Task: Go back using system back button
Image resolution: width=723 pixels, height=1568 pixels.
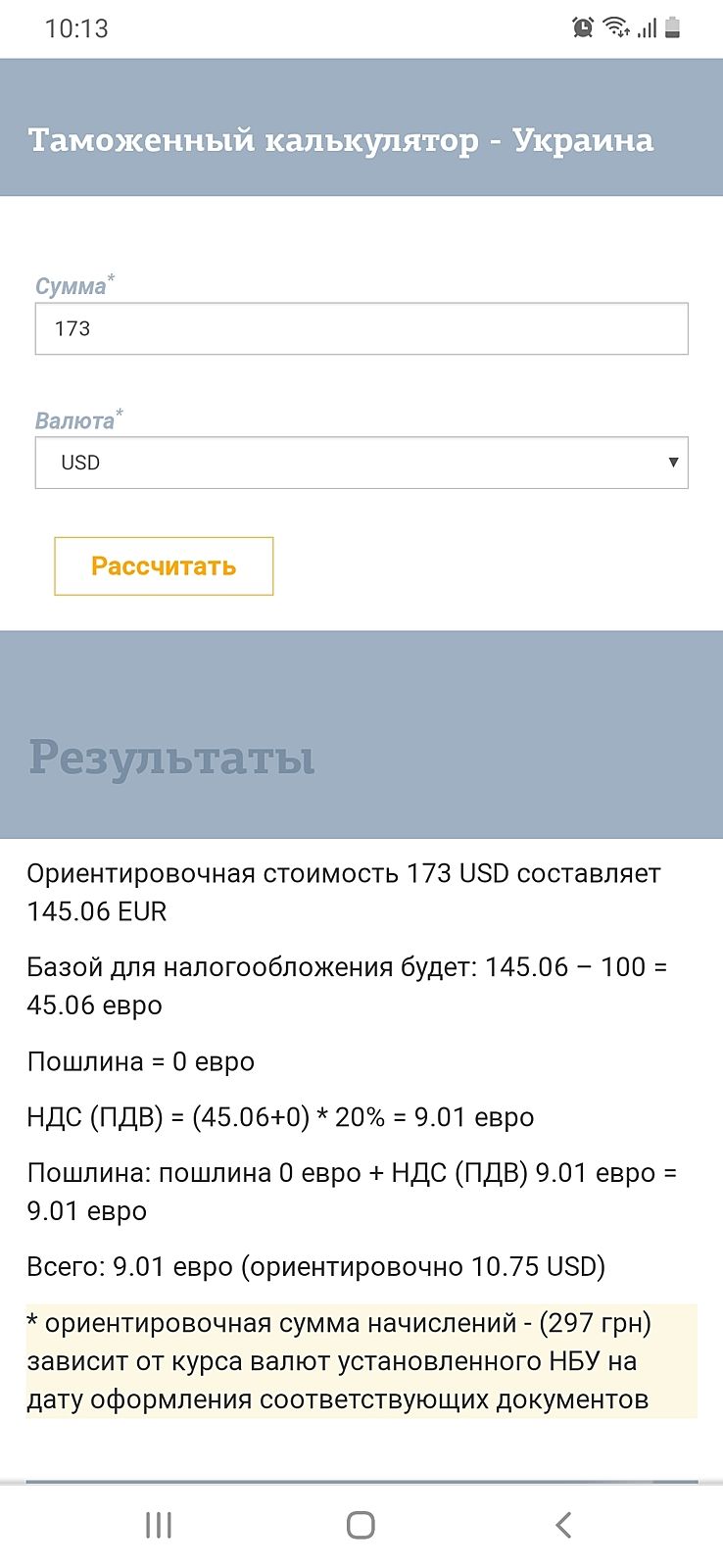Action: pyautogui.click(x=562, y=1525)
